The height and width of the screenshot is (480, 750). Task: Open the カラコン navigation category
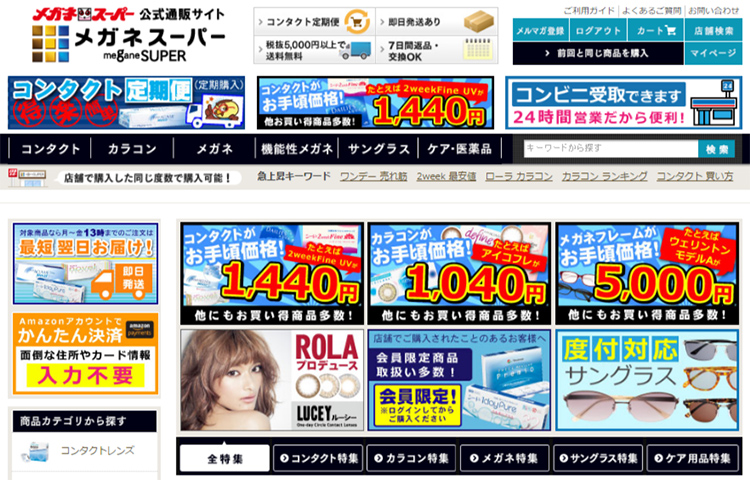pyautogui.click(x=130, y=149)
